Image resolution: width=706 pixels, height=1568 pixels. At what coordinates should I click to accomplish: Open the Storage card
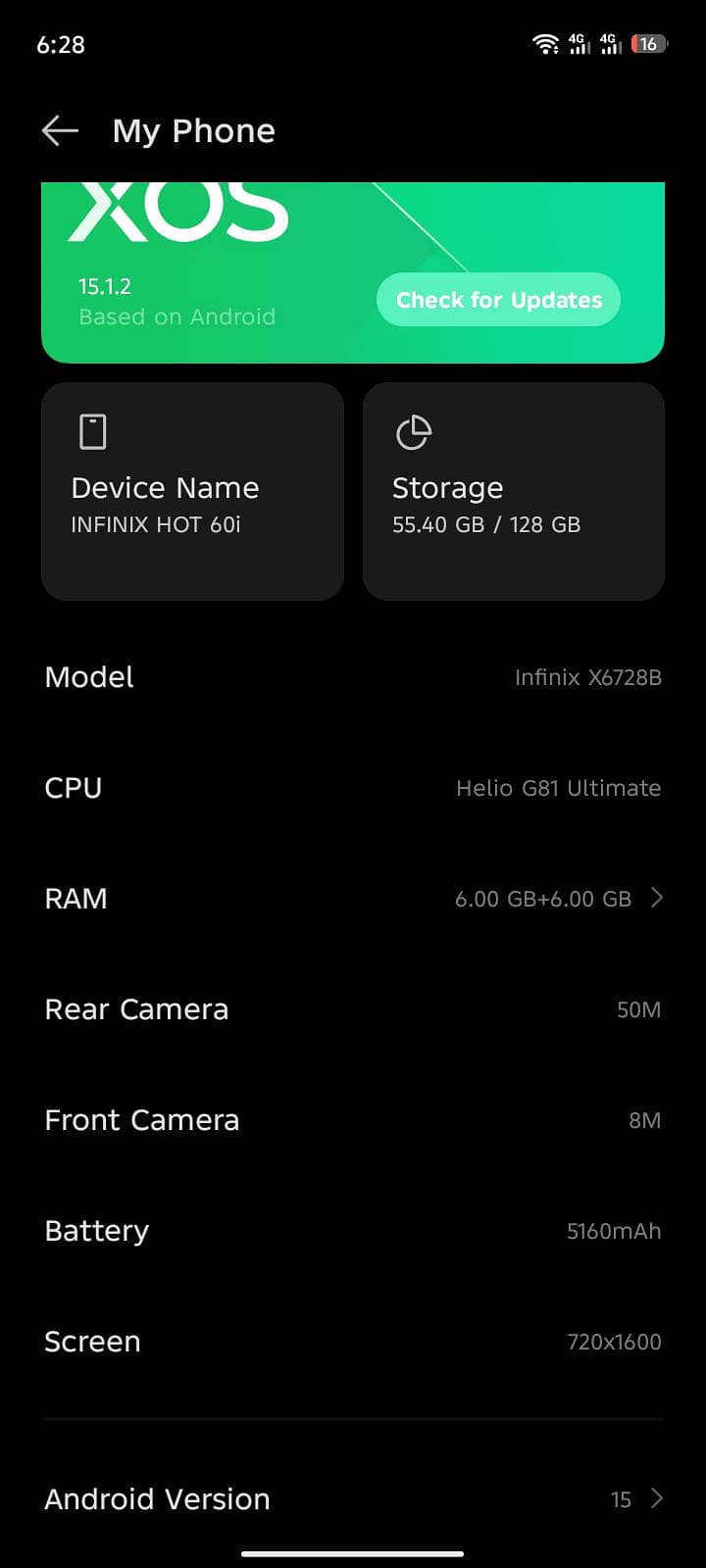tap(514, 491)
